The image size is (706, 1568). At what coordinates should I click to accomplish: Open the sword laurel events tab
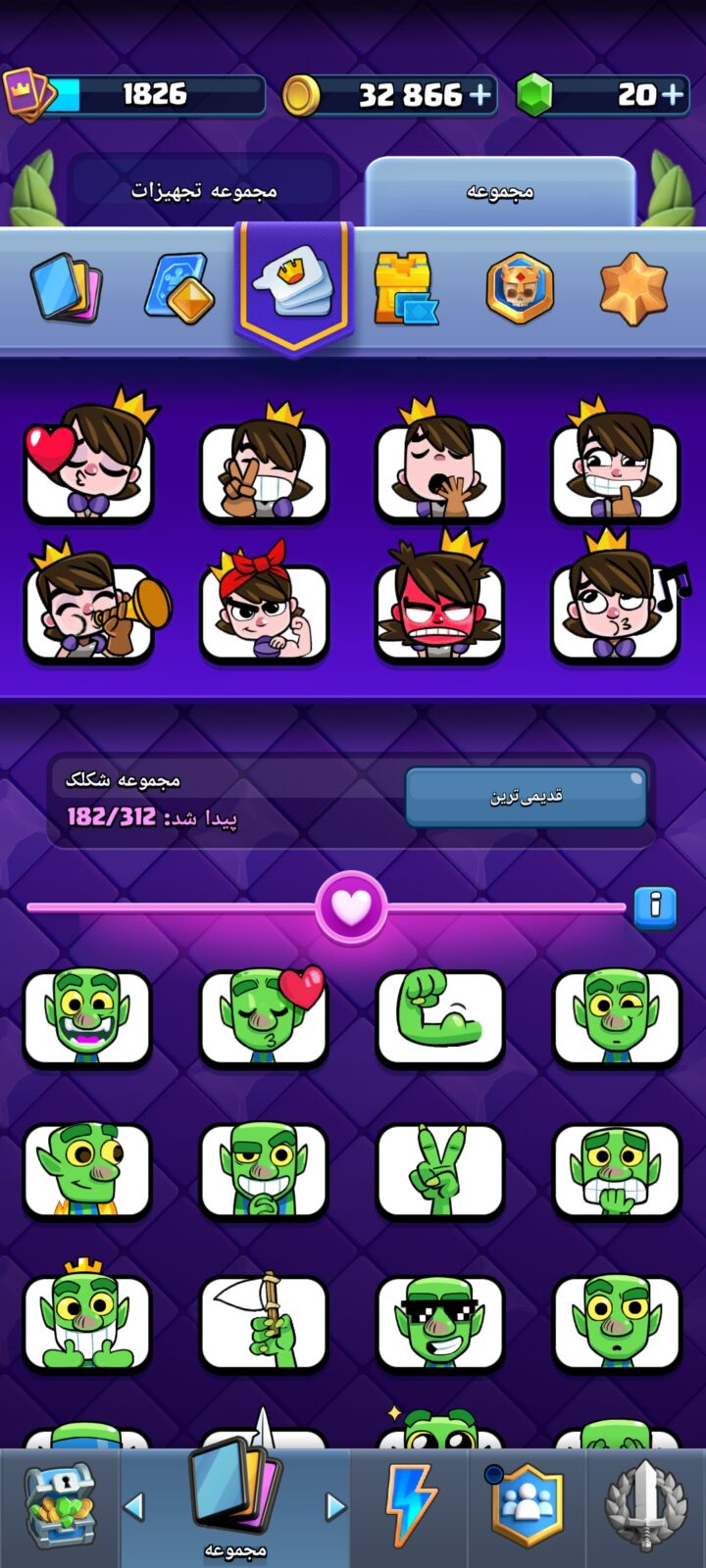point(645,1507)
